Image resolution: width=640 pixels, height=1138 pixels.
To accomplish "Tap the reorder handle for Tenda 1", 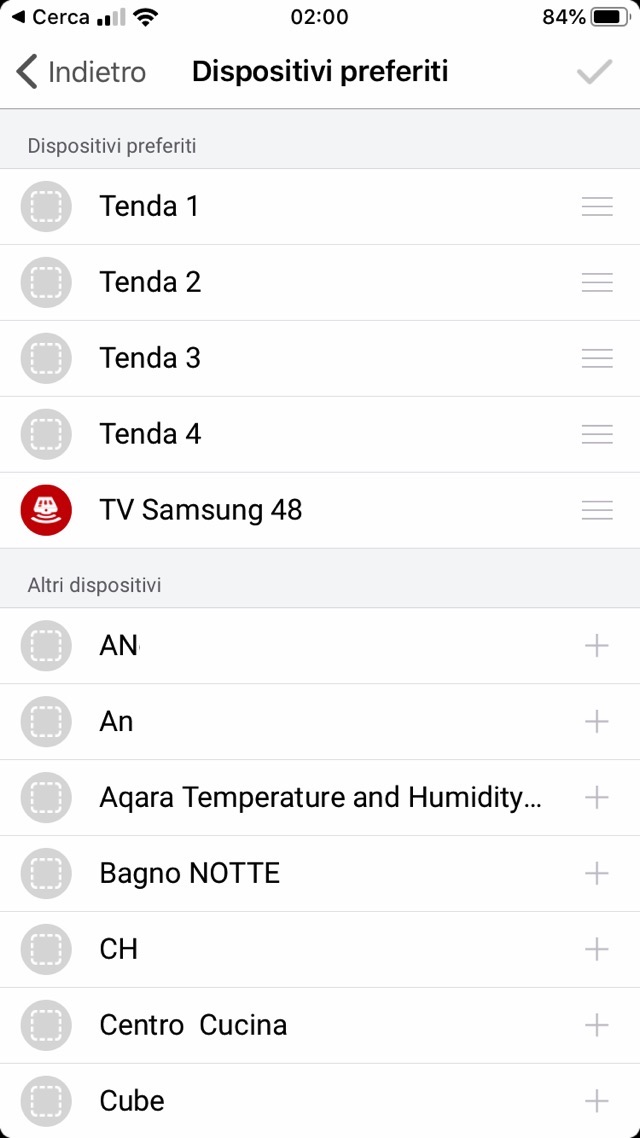I will [x=597, y=206].
